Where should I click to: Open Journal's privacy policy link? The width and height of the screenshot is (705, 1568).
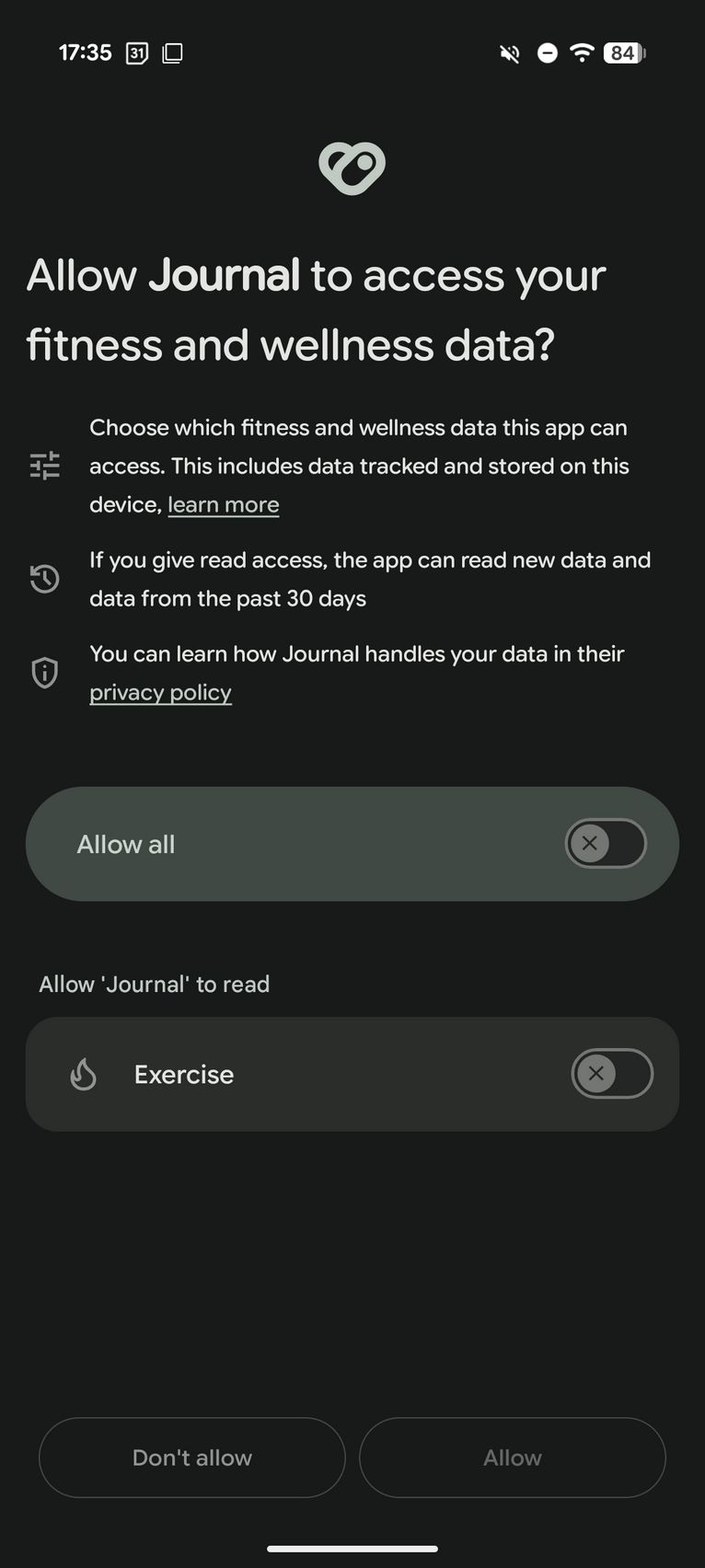pos(160,692)
